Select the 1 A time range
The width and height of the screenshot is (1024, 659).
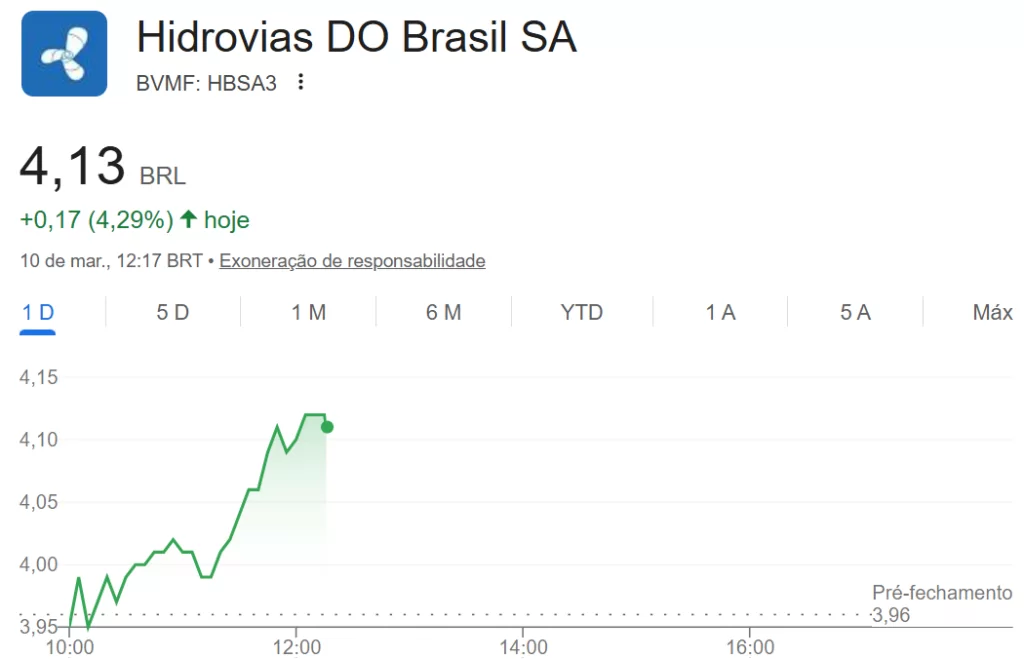720,312
